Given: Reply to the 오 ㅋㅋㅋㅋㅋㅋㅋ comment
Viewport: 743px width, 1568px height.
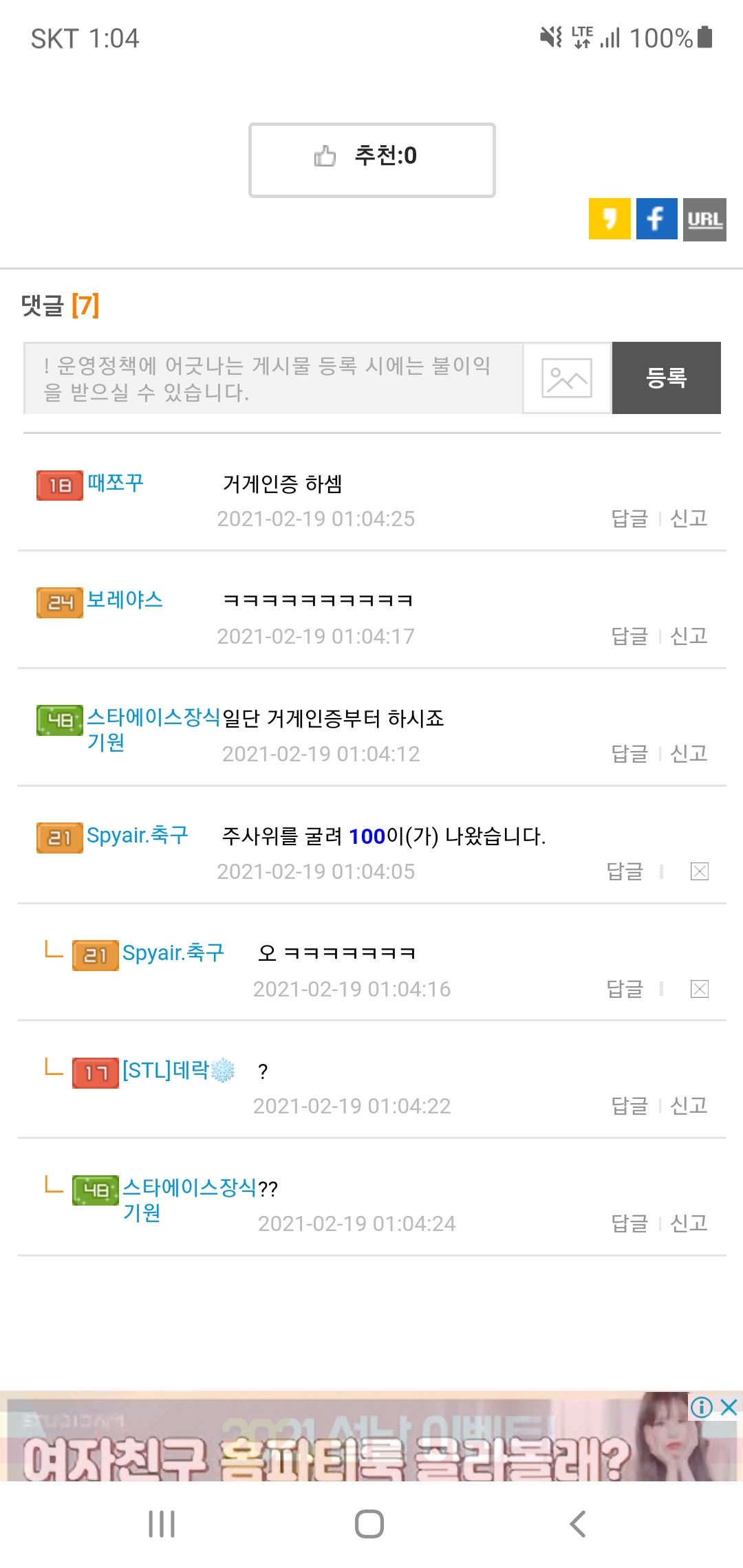Looking at the screenshot, I should [x=625, y=989].
